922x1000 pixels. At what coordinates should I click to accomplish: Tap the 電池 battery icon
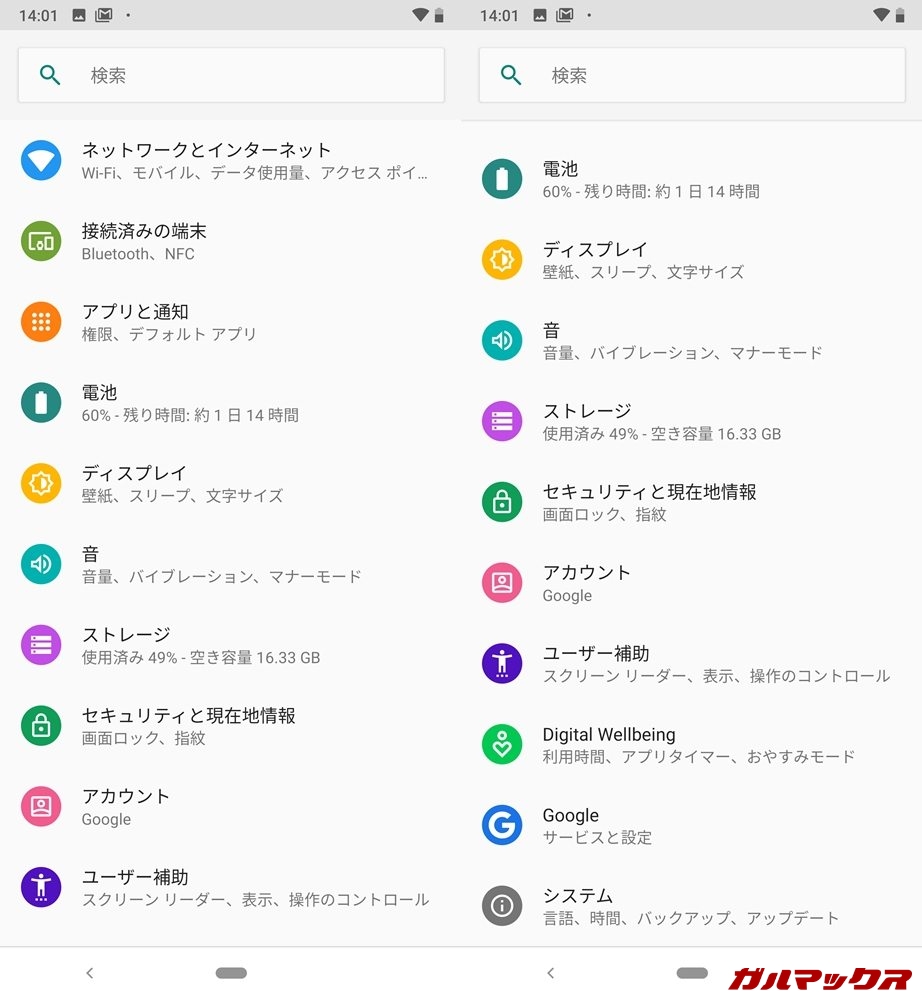tap(41, 403)
